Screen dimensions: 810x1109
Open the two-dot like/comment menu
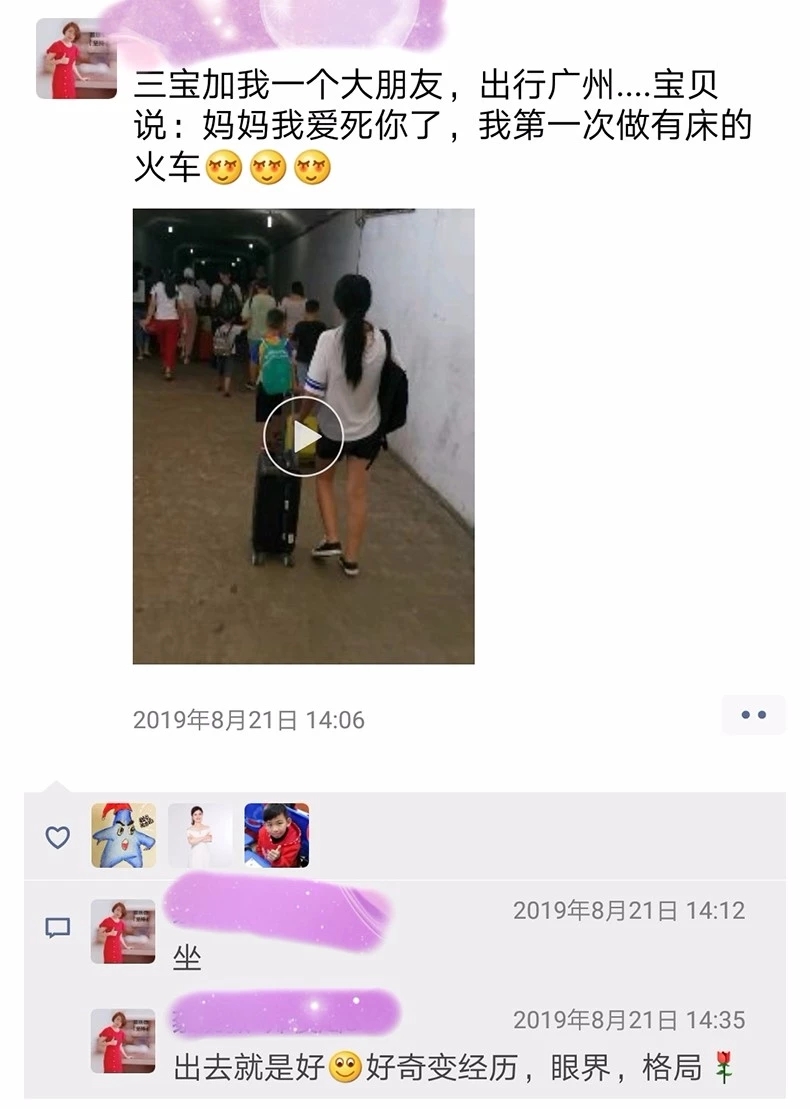click(x=753, y=715)
